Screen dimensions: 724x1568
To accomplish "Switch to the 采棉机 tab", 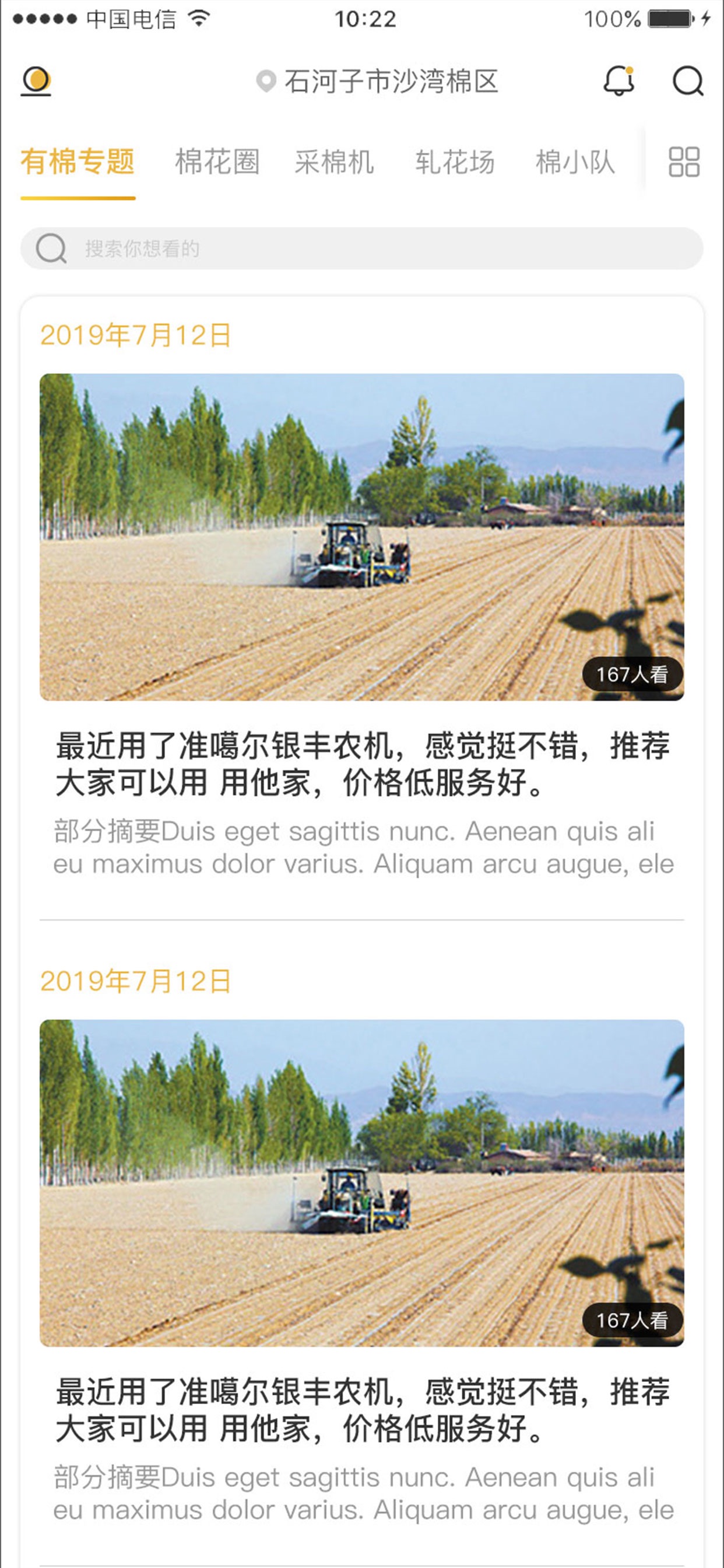I will (x=334, y=163).
